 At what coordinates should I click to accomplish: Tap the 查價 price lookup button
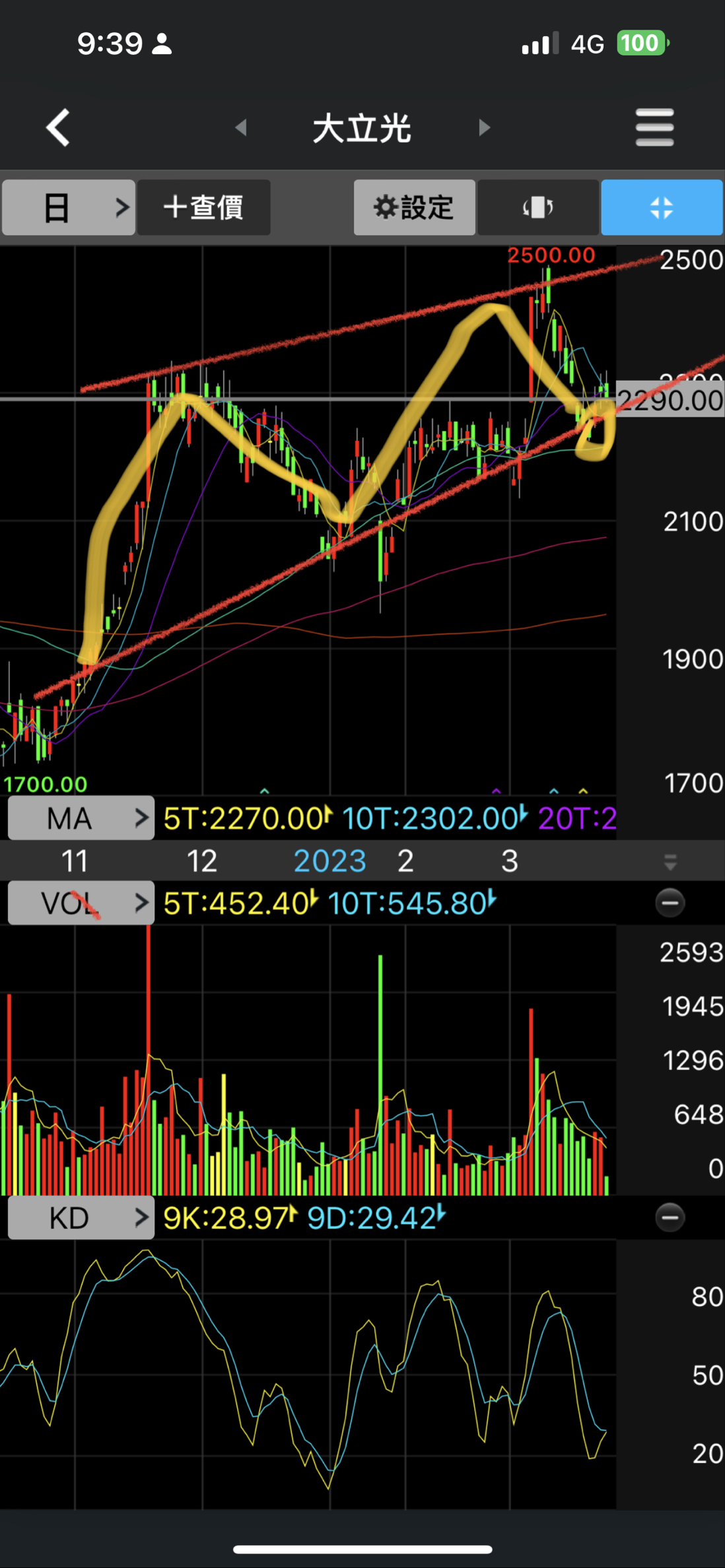[x=204, y=207]
